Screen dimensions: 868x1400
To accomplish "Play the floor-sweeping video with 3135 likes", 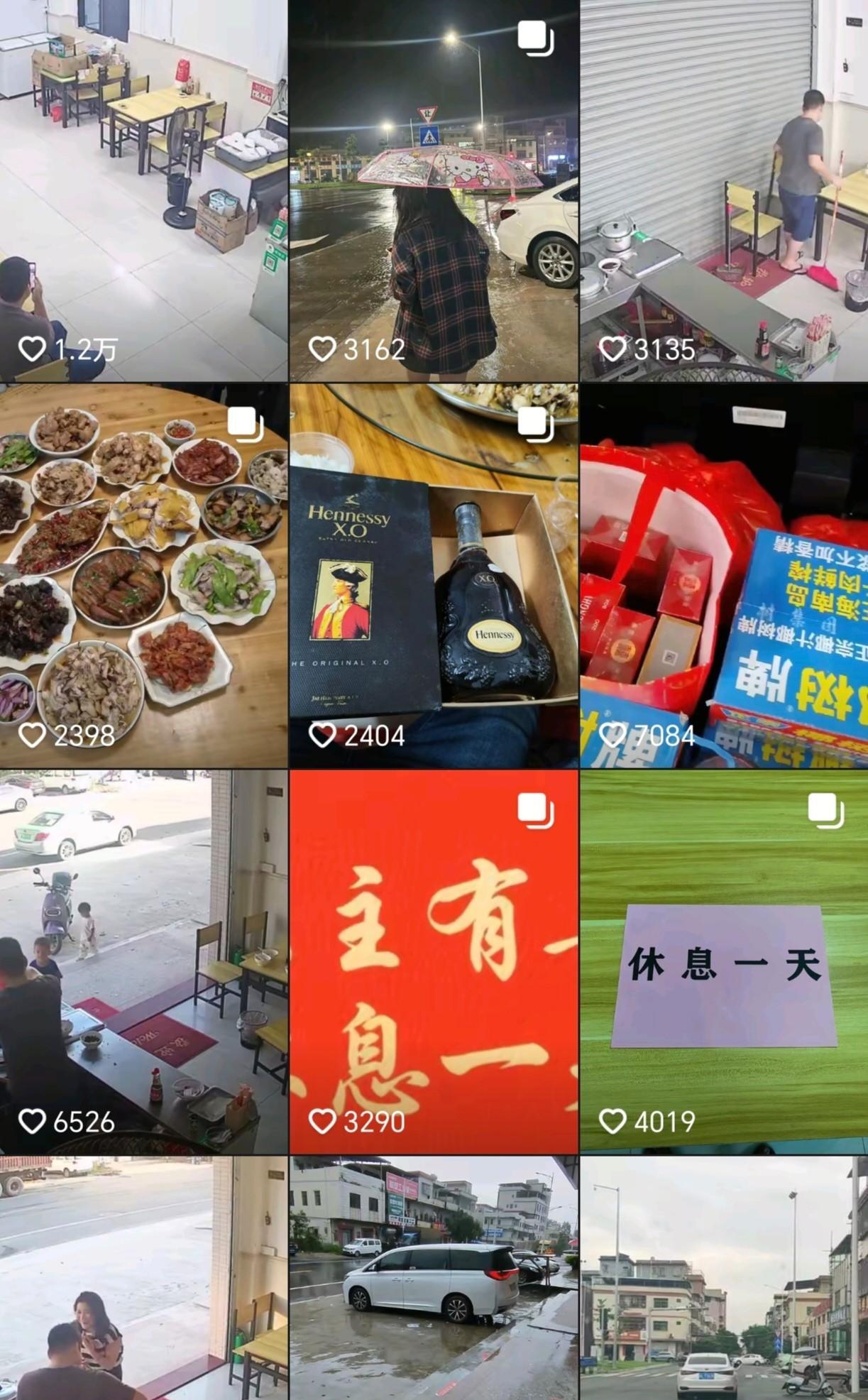I will click(724, 190).
